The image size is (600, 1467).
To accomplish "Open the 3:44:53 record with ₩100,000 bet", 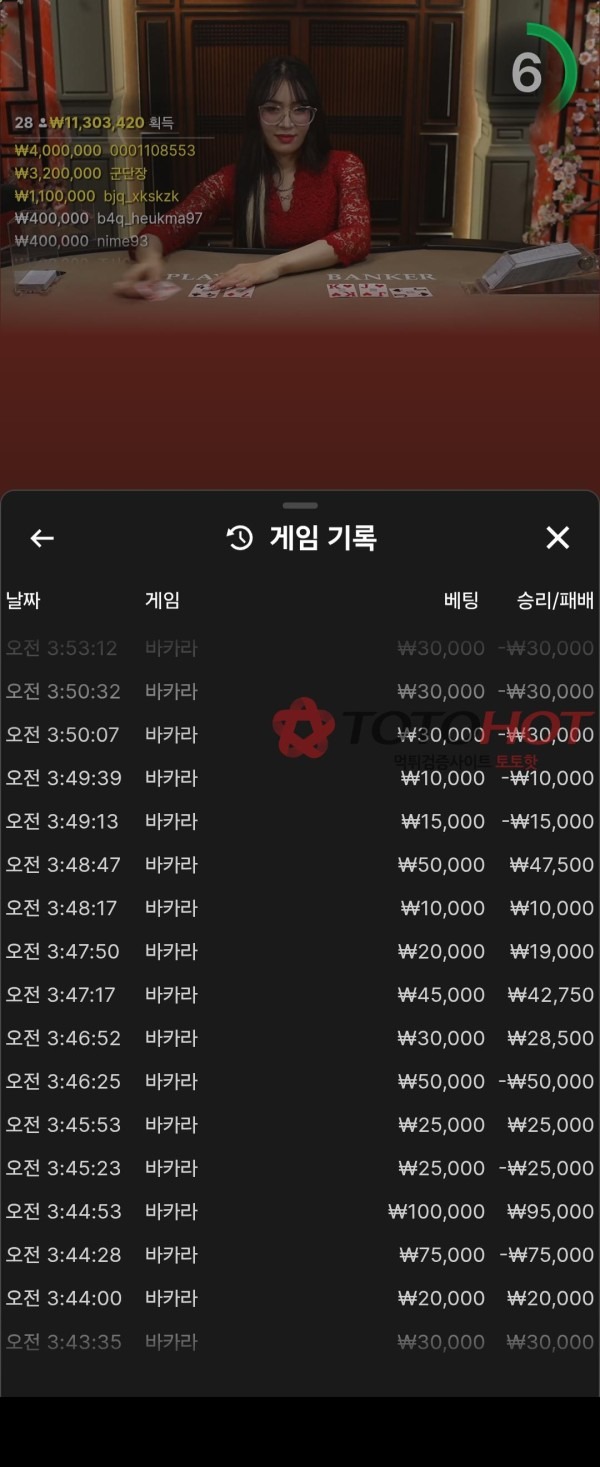I will [x=300, y=1212].
